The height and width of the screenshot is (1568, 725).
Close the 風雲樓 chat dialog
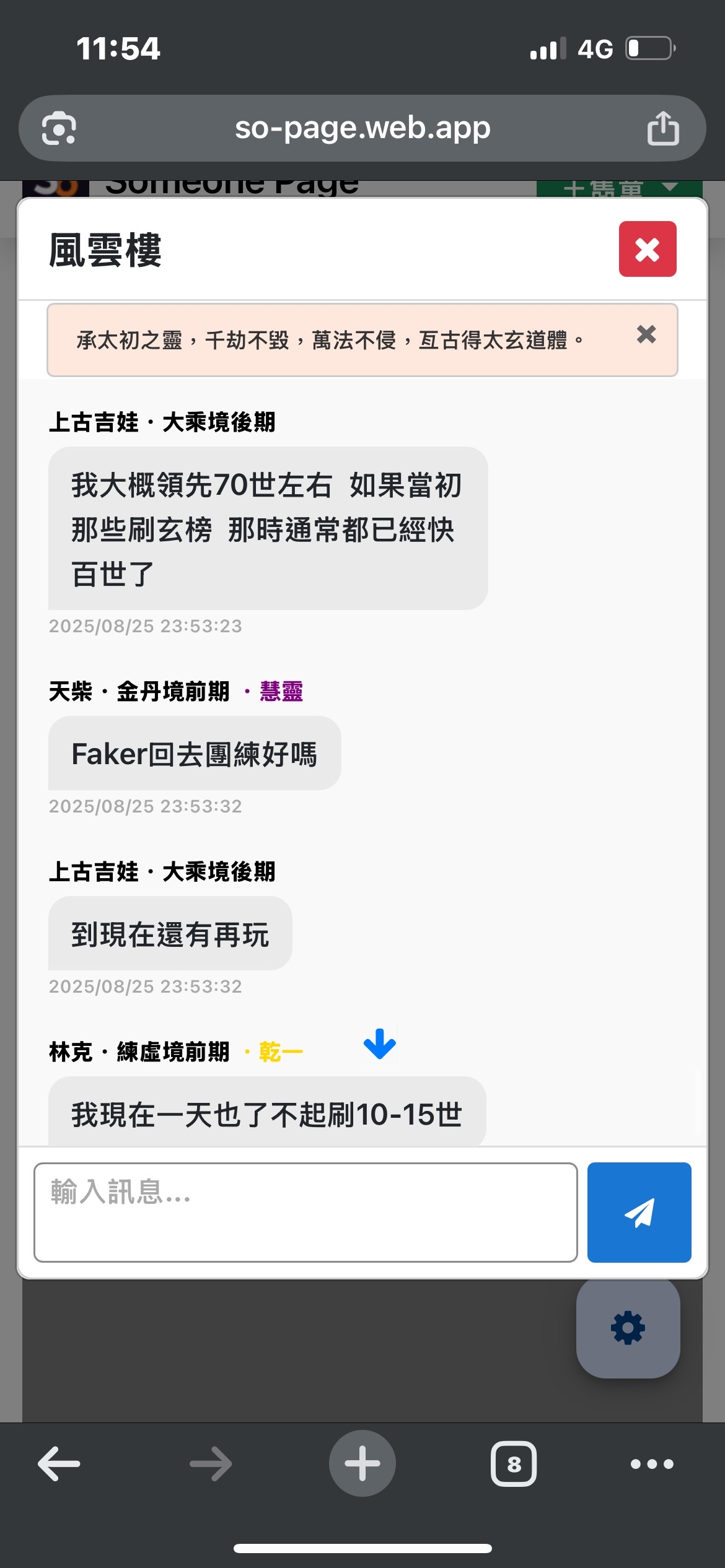coord(647,250)
